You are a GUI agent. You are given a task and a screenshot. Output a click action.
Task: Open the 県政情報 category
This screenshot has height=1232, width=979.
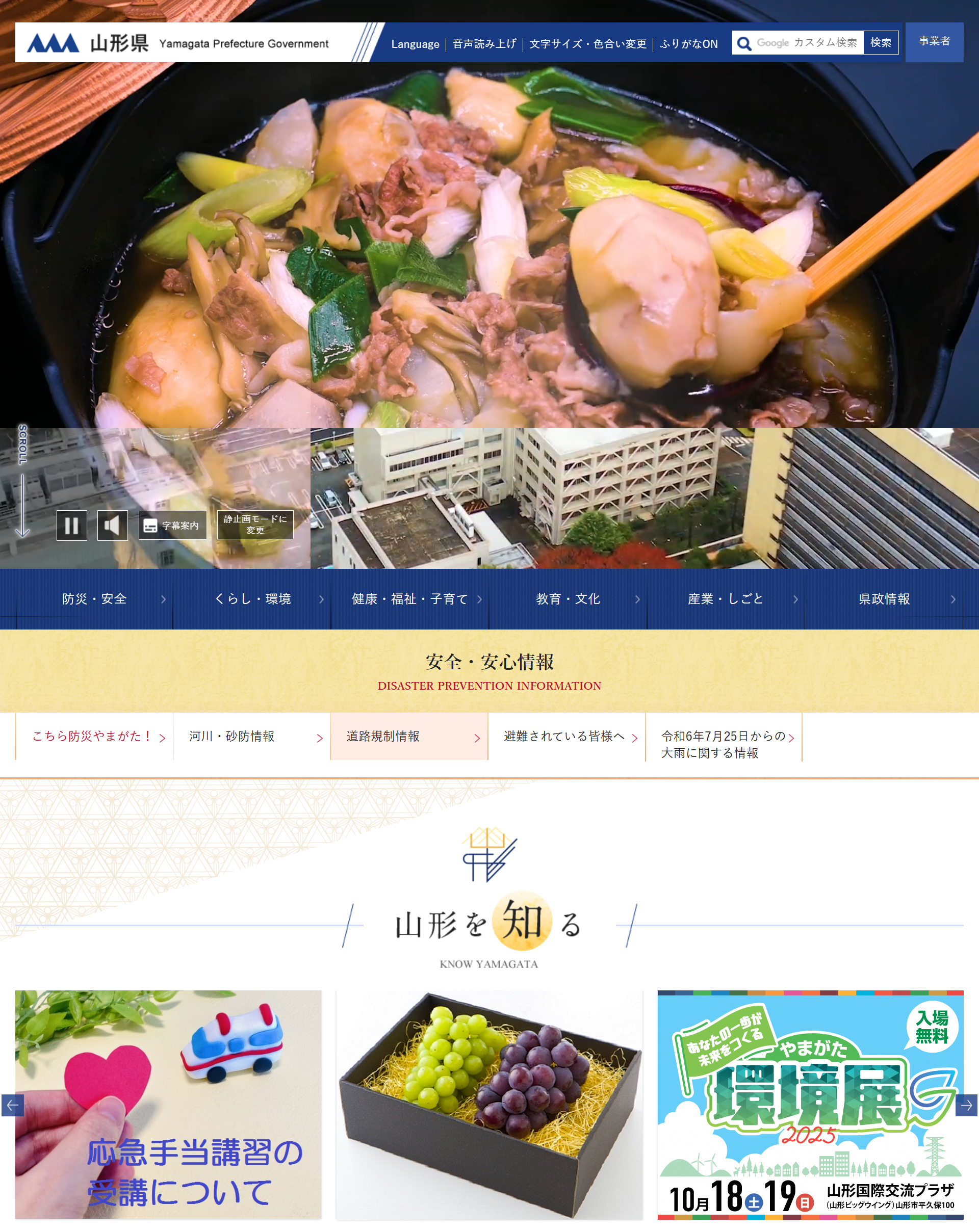(x=884, y=599)
